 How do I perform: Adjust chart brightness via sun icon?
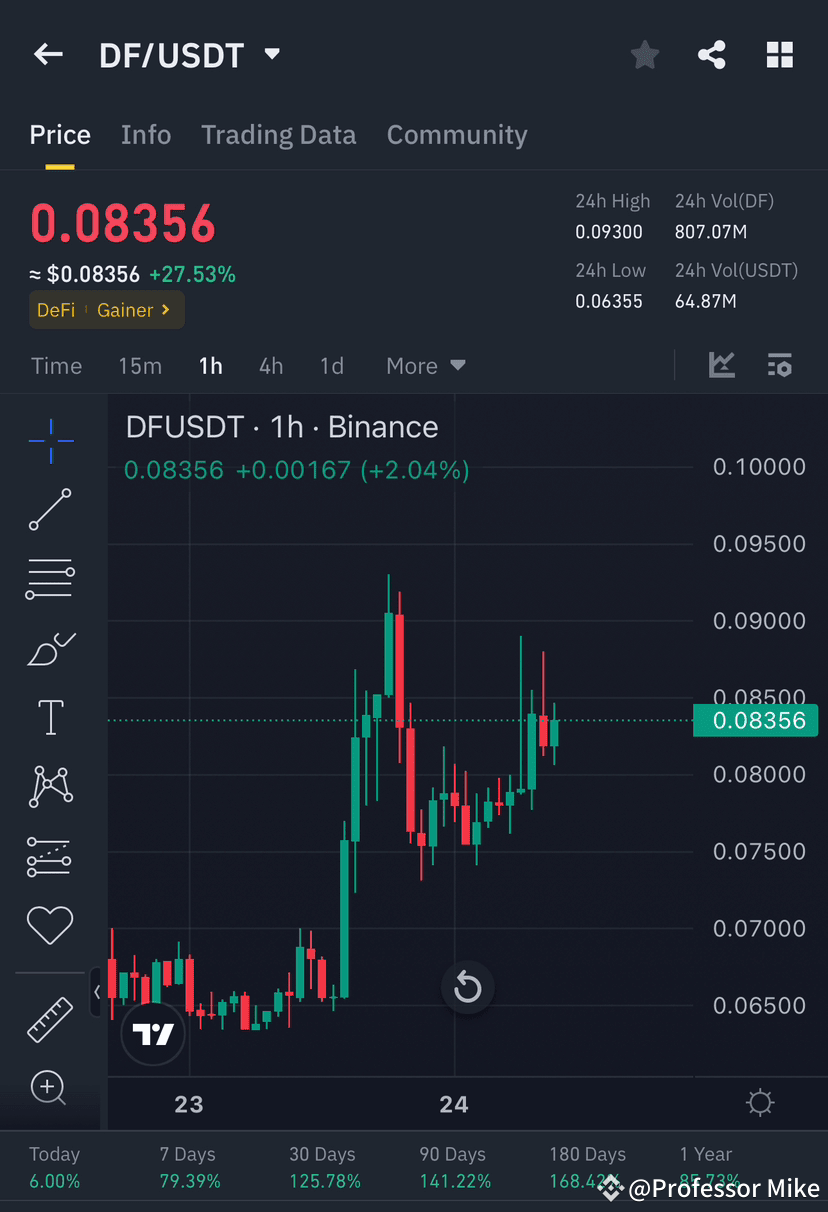(759, 1102)
